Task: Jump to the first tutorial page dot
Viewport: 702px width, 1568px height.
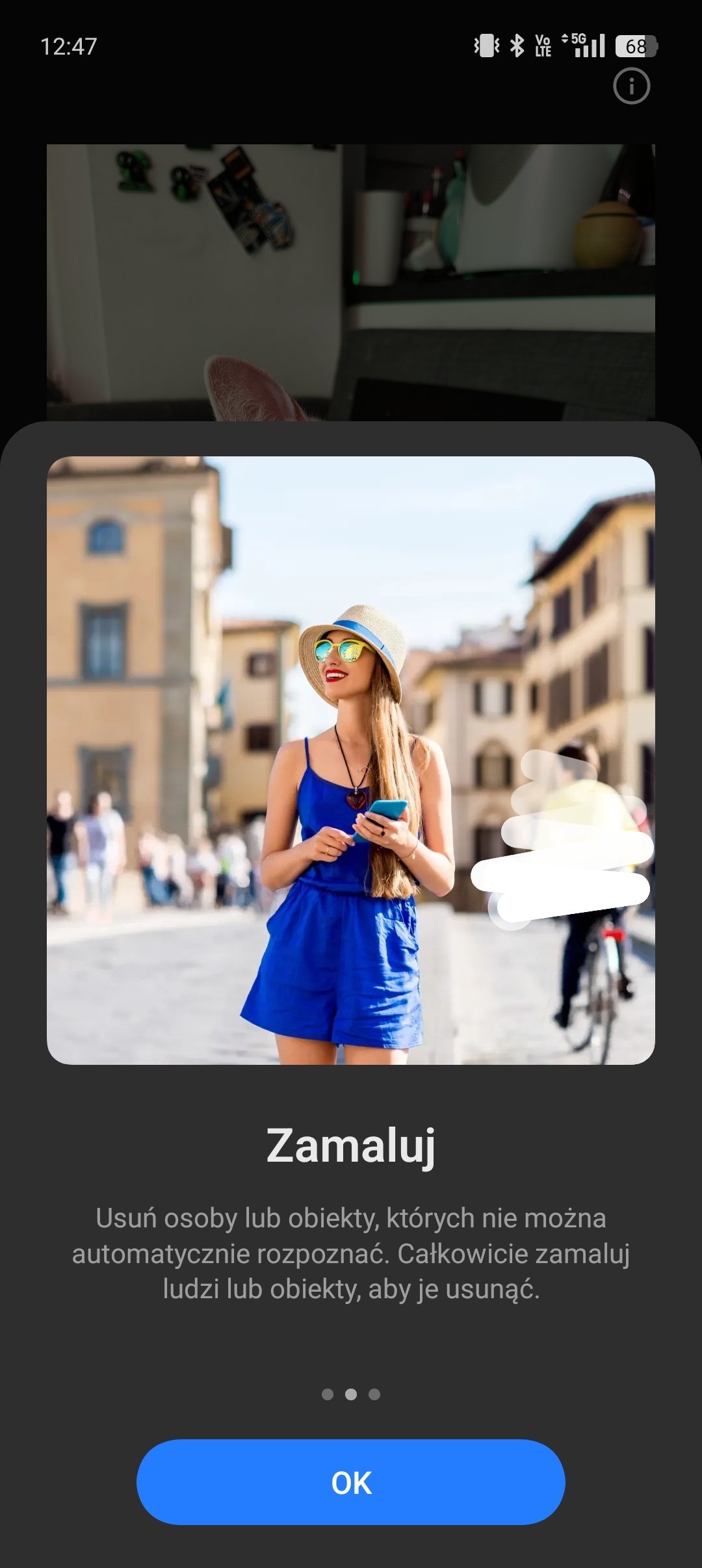Action: click(328, 1394)
